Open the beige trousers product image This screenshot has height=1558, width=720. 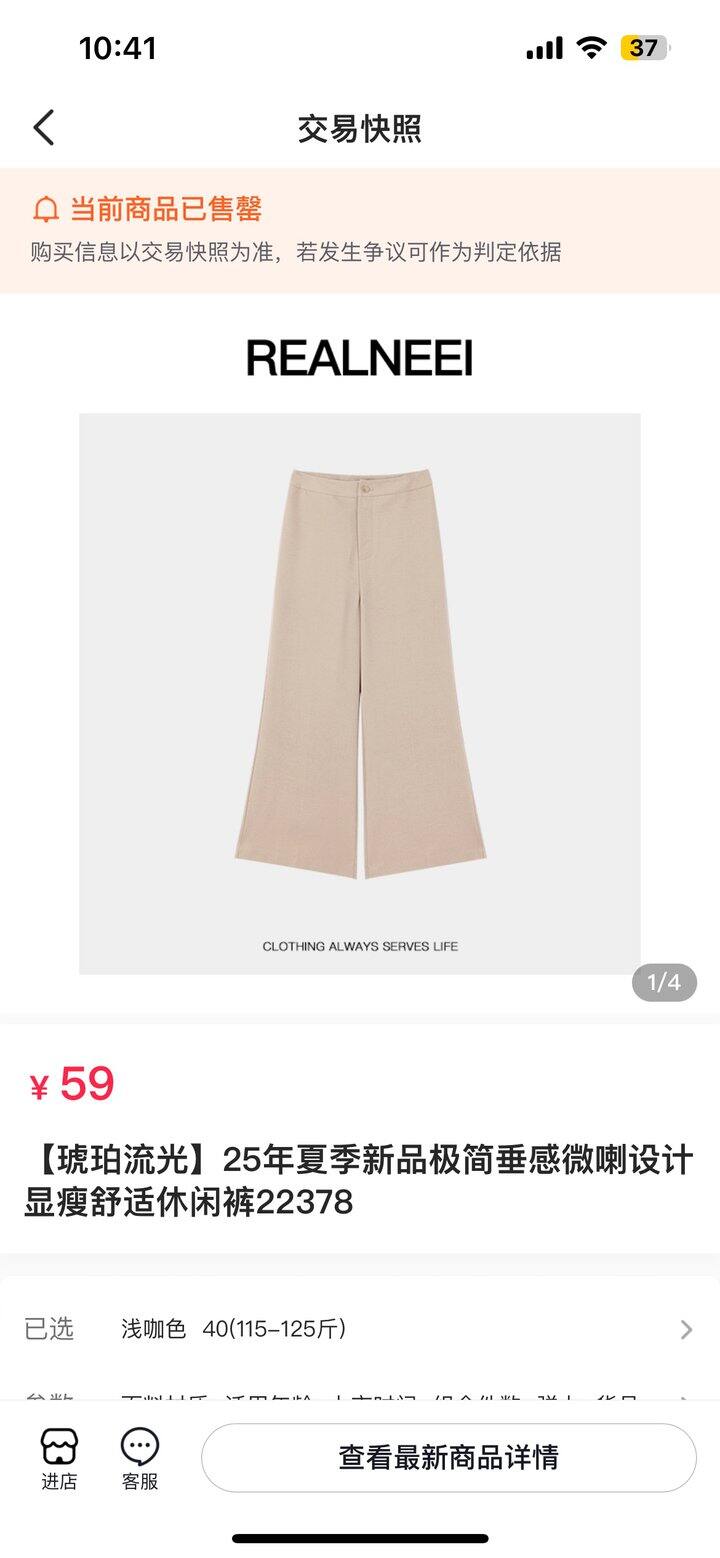coord(360,692)
